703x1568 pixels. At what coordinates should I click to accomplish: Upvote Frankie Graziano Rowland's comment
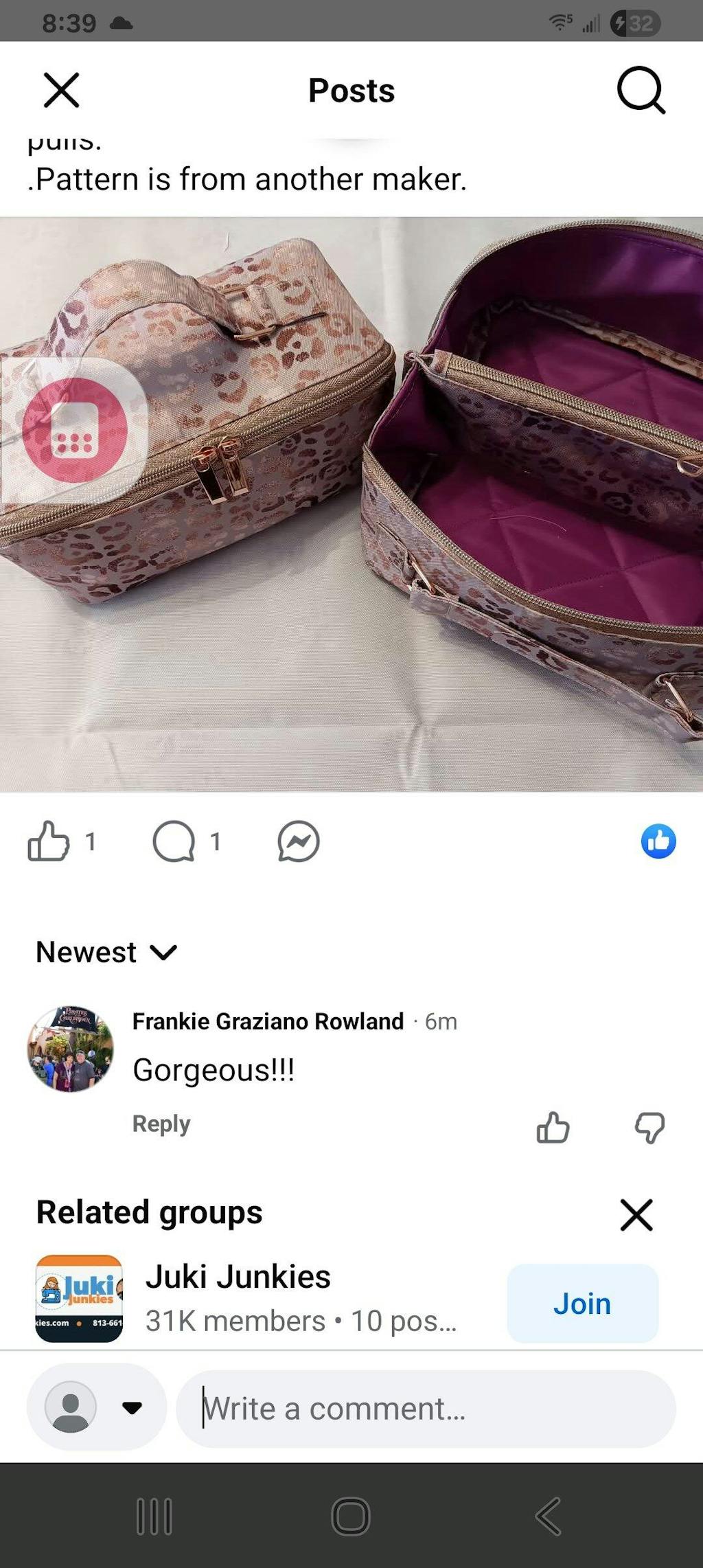[x=553, y=1127]
